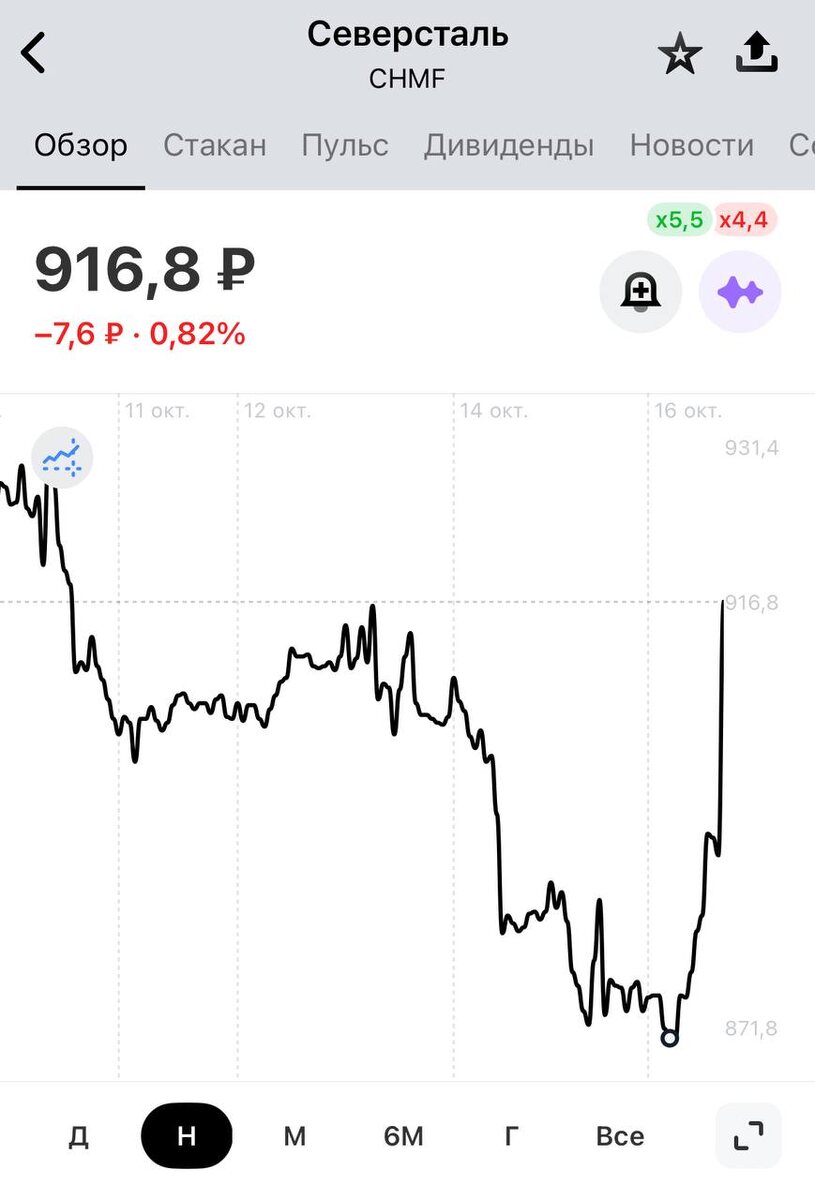815x1200 pixels.
Task: Go back from the Северсталь page
Action: point(34,53)
